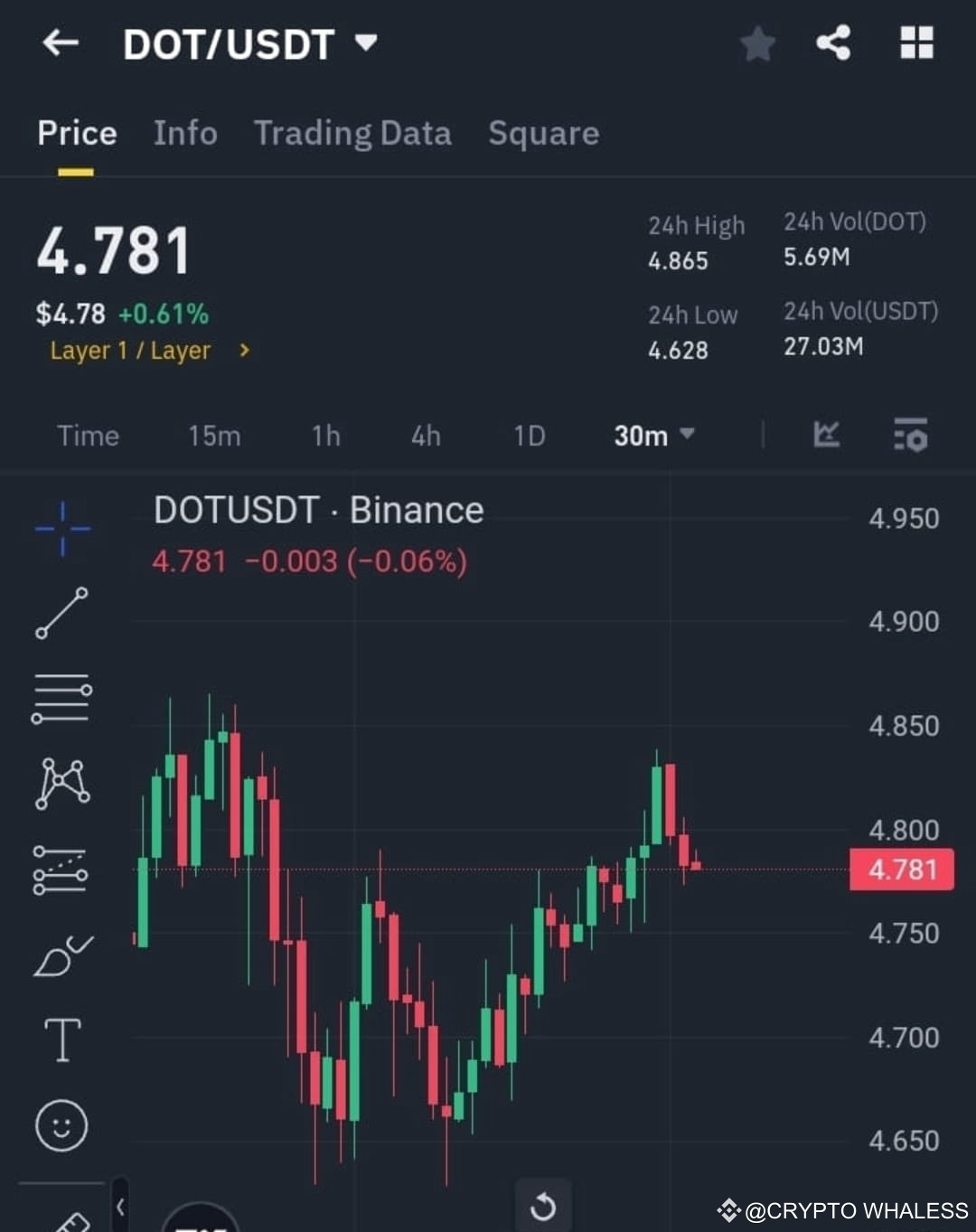This screenshot has width=976, height=1232.
Task: Favorite DOT/USDT with the star
Action: coord(757,42)
